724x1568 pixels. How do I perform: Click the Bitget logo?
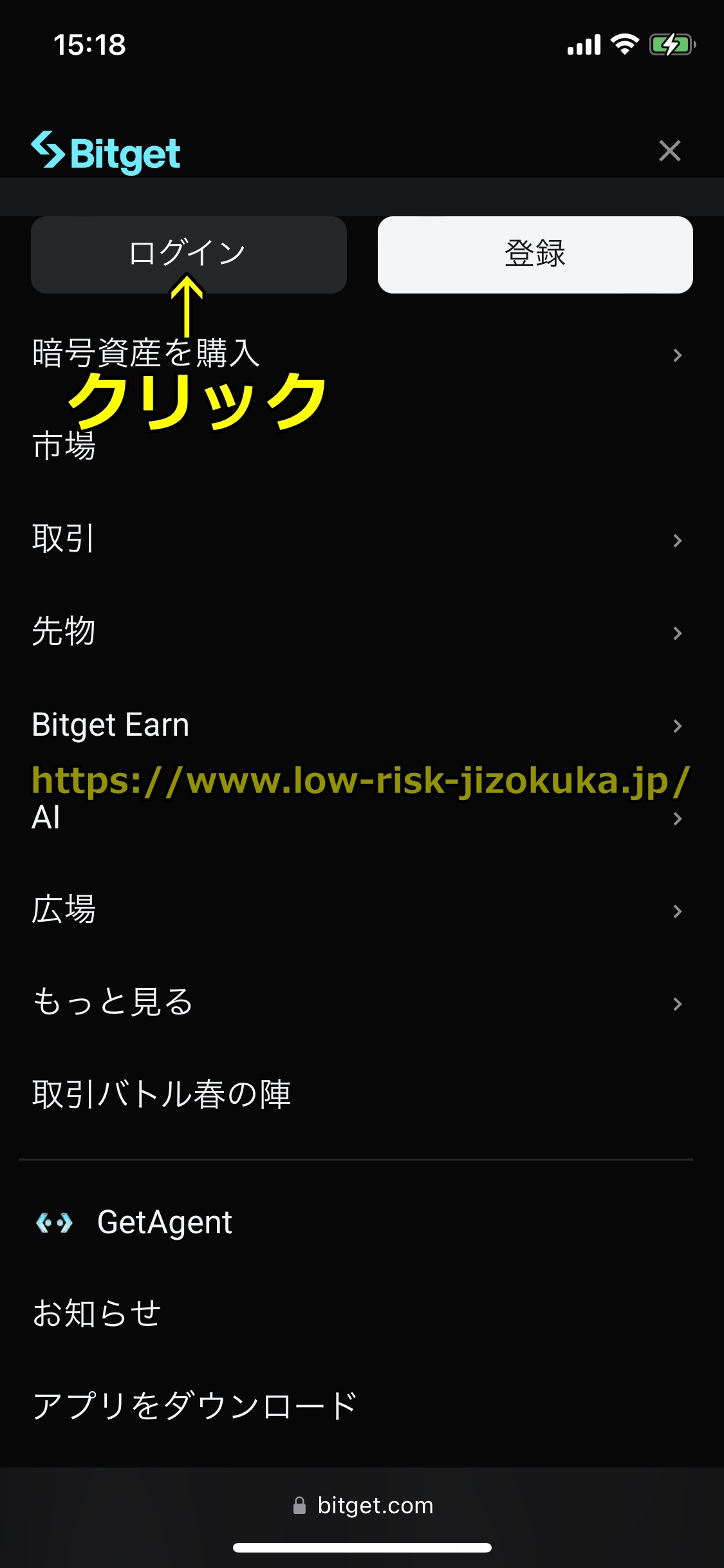[x=106, y=151]
